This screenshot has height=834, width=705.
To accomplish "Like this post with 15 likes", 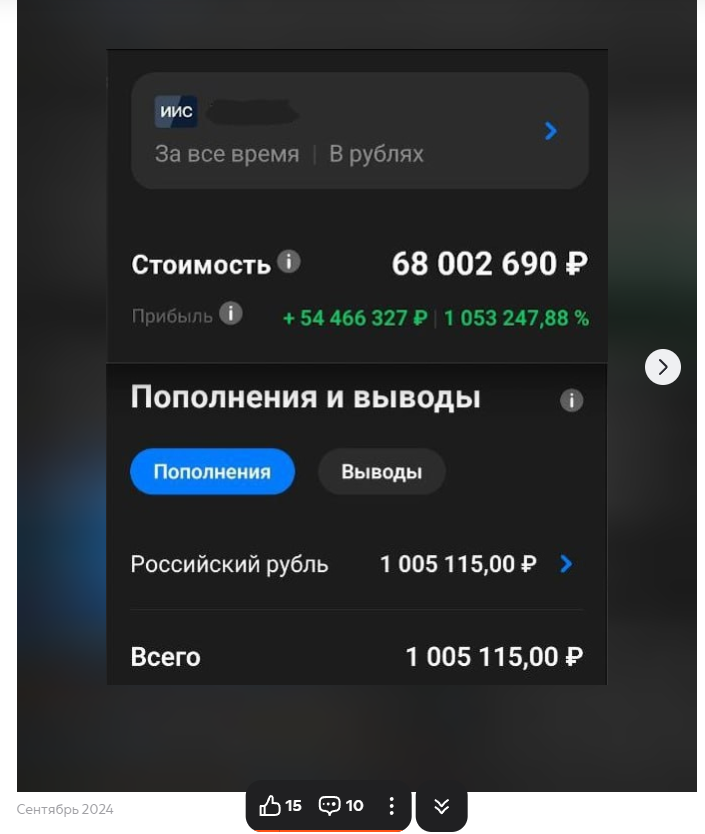I will tap(280, 806).
